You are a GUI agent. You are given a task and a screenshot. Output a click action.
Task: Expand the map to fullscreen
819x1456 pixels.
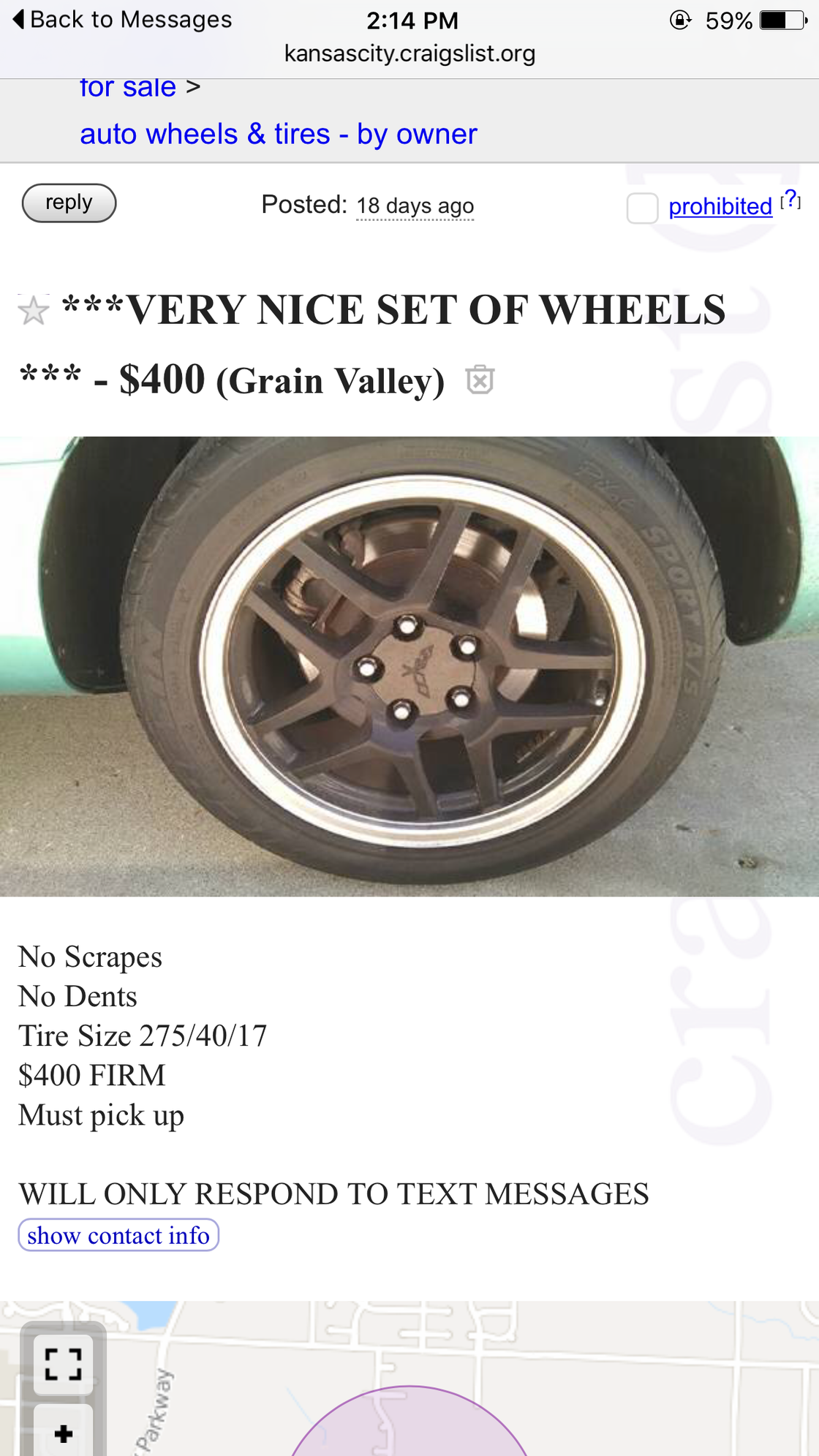64,1363
